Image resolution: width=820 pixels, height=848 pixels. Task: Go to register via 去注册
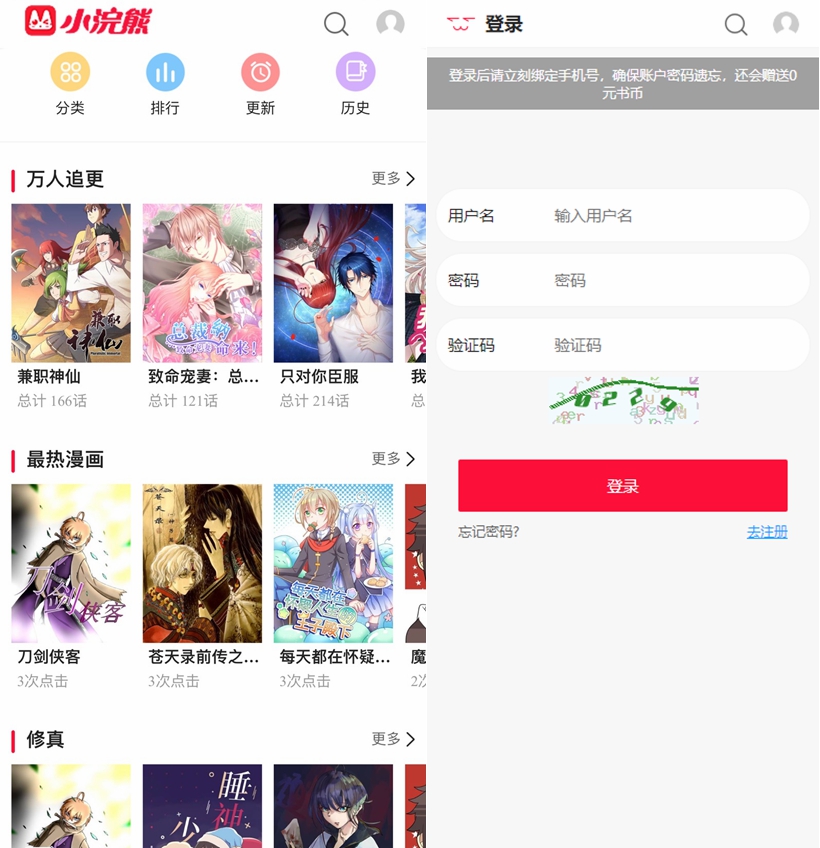[x=766, y=532]
